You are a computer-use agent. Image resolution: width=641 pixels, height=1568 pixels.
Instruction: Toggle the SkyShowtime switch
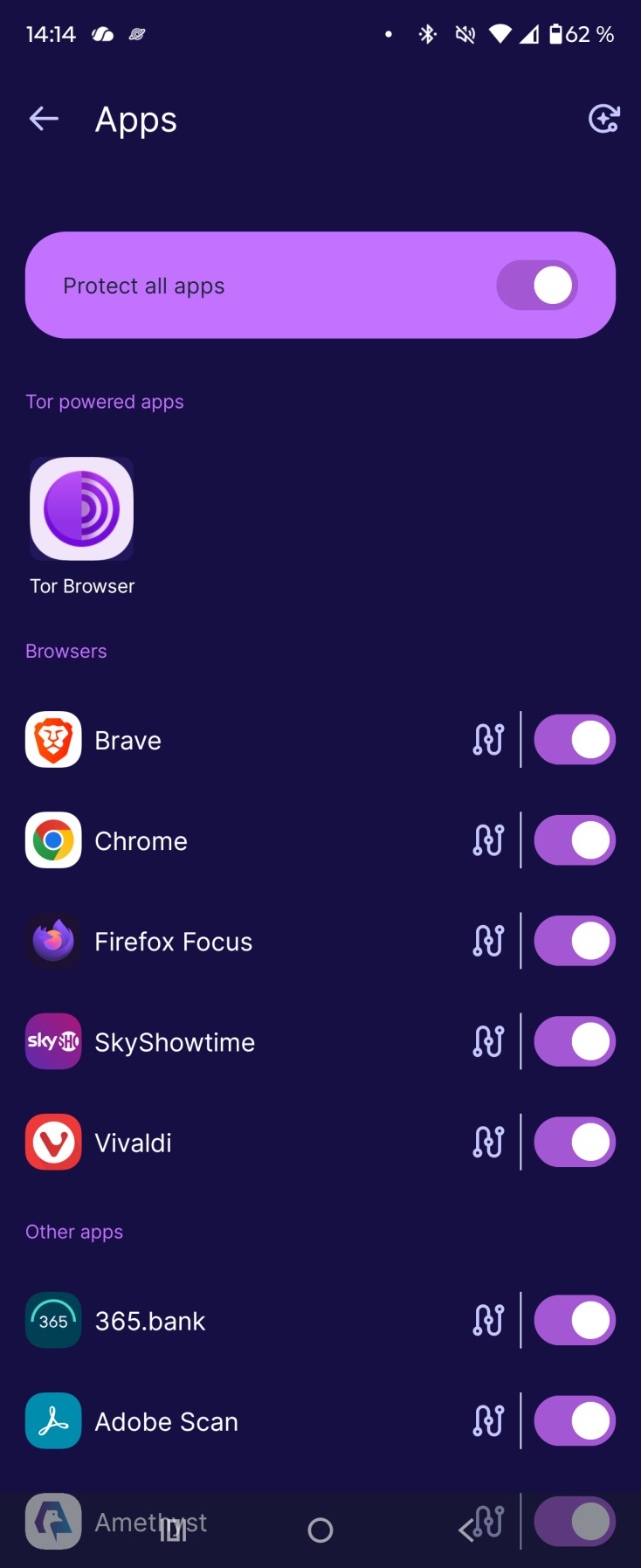pyautogui.click(x=575, y=1041)
